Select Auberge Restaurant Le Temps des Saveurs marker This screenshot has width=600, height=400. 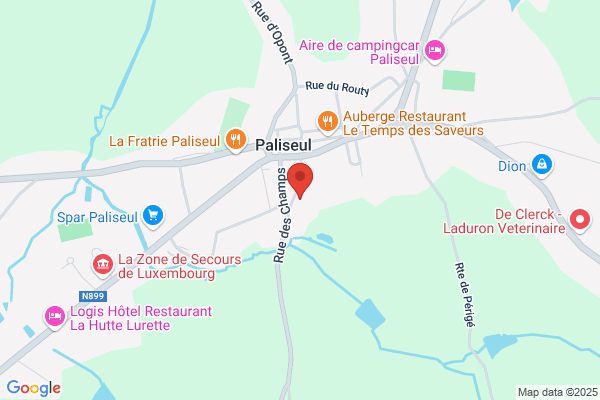(x=328, y=122)
